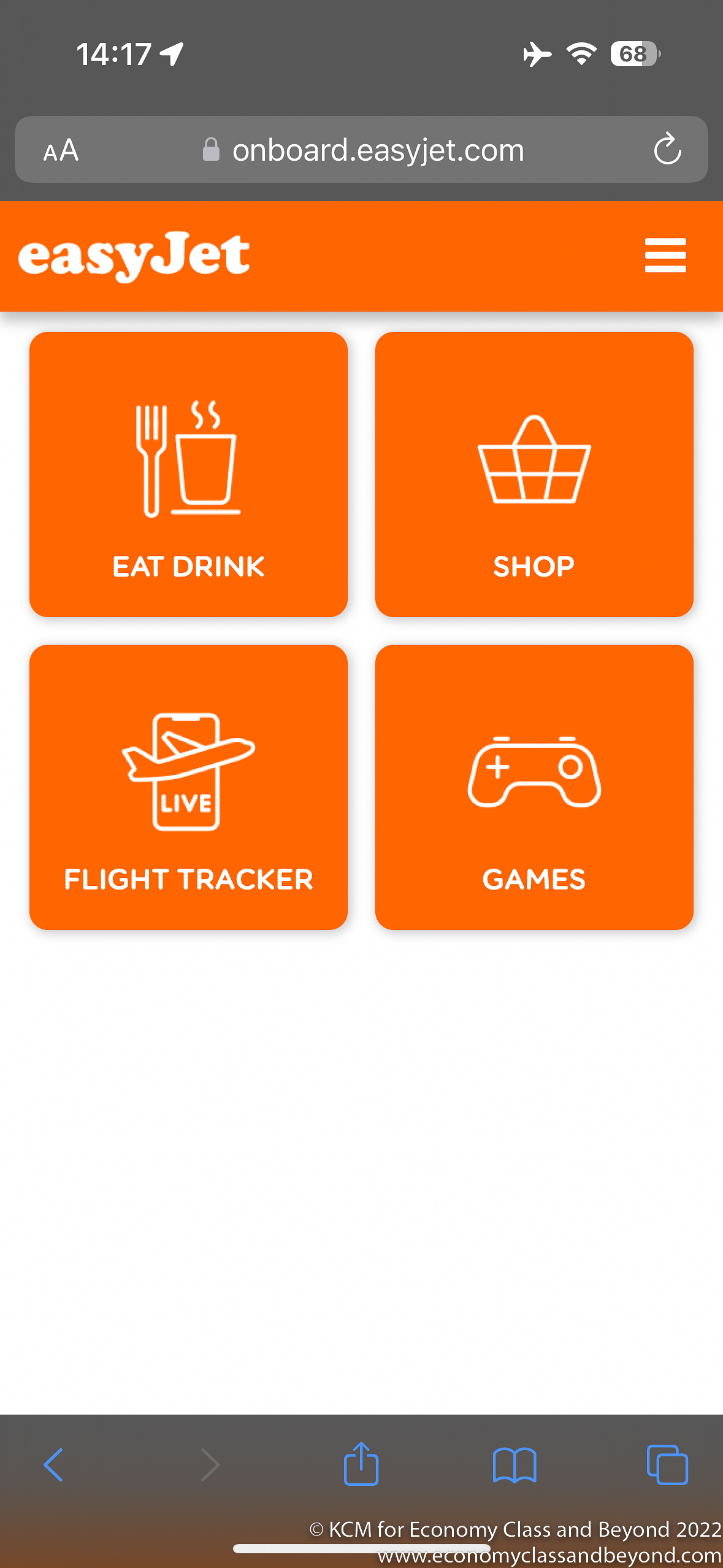Open the AA reader options
The width and height of the screenshot is (723, 1568).
[x=61, y=150]
